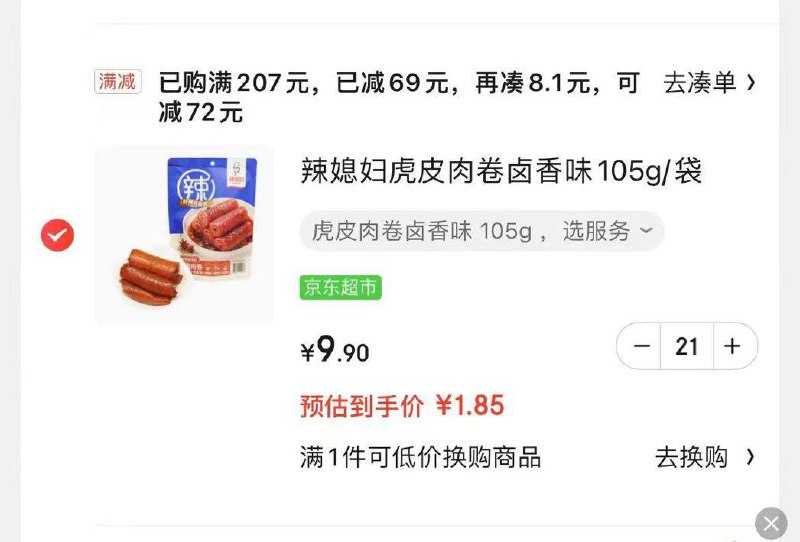Dismiss with the gray close icon

771,523
